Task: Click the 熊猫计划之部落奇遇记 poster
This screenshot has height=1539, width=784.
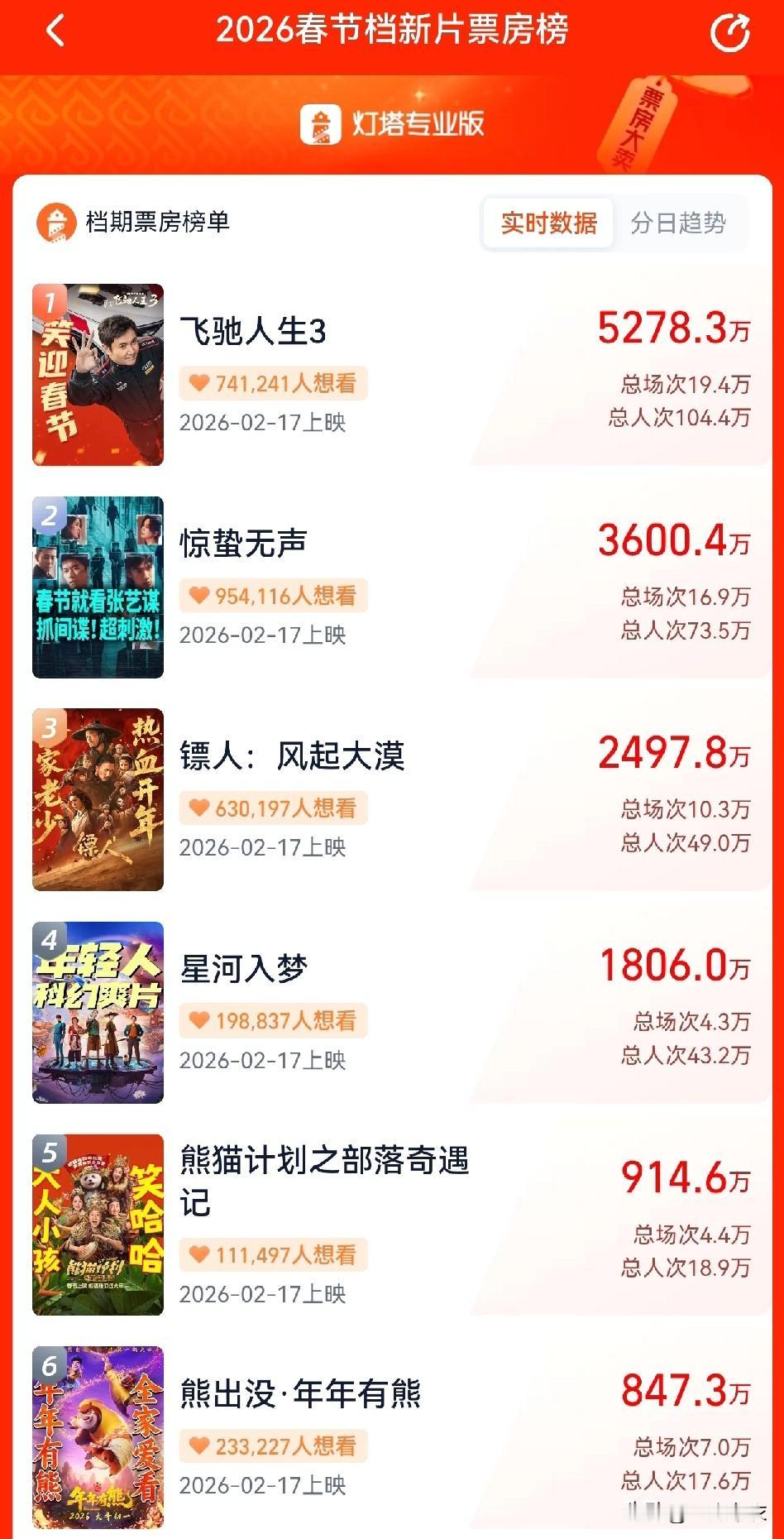Action: (97, 1226)
